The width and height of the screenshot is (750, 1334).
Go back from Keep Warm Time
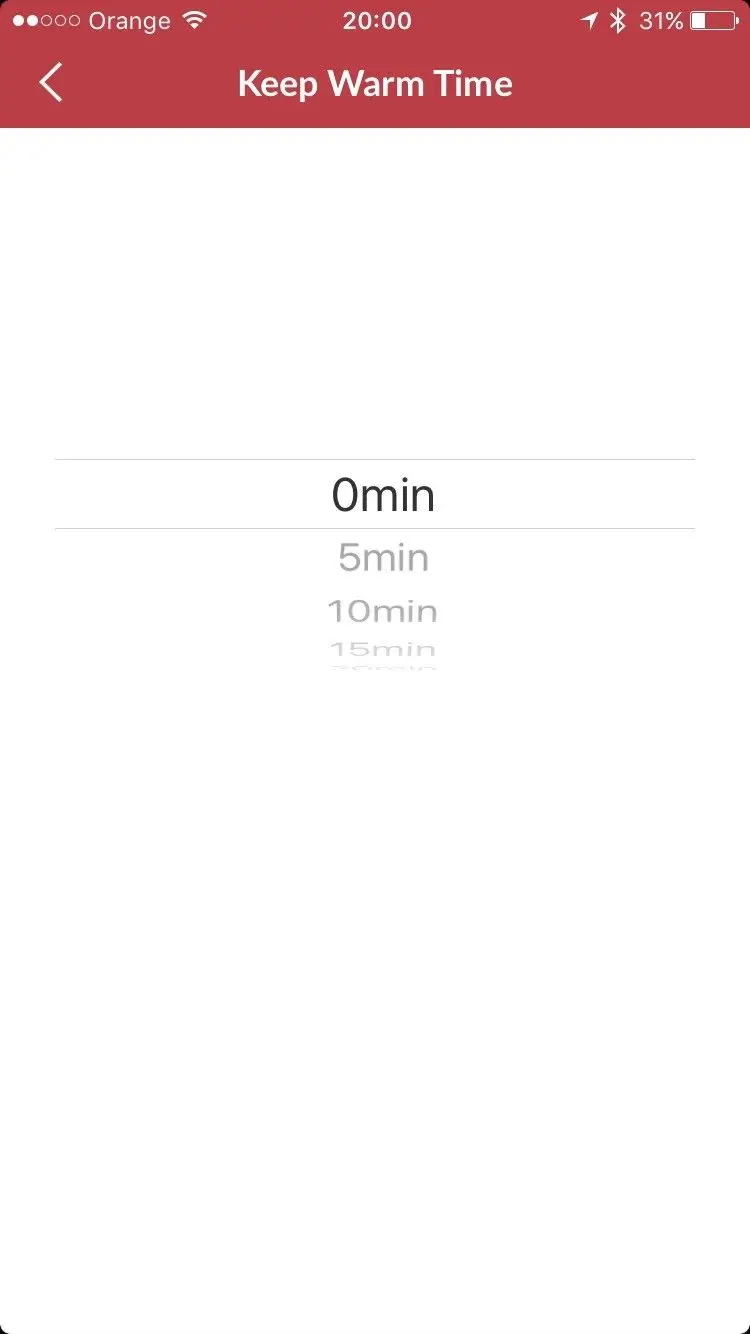click(51, 82)
